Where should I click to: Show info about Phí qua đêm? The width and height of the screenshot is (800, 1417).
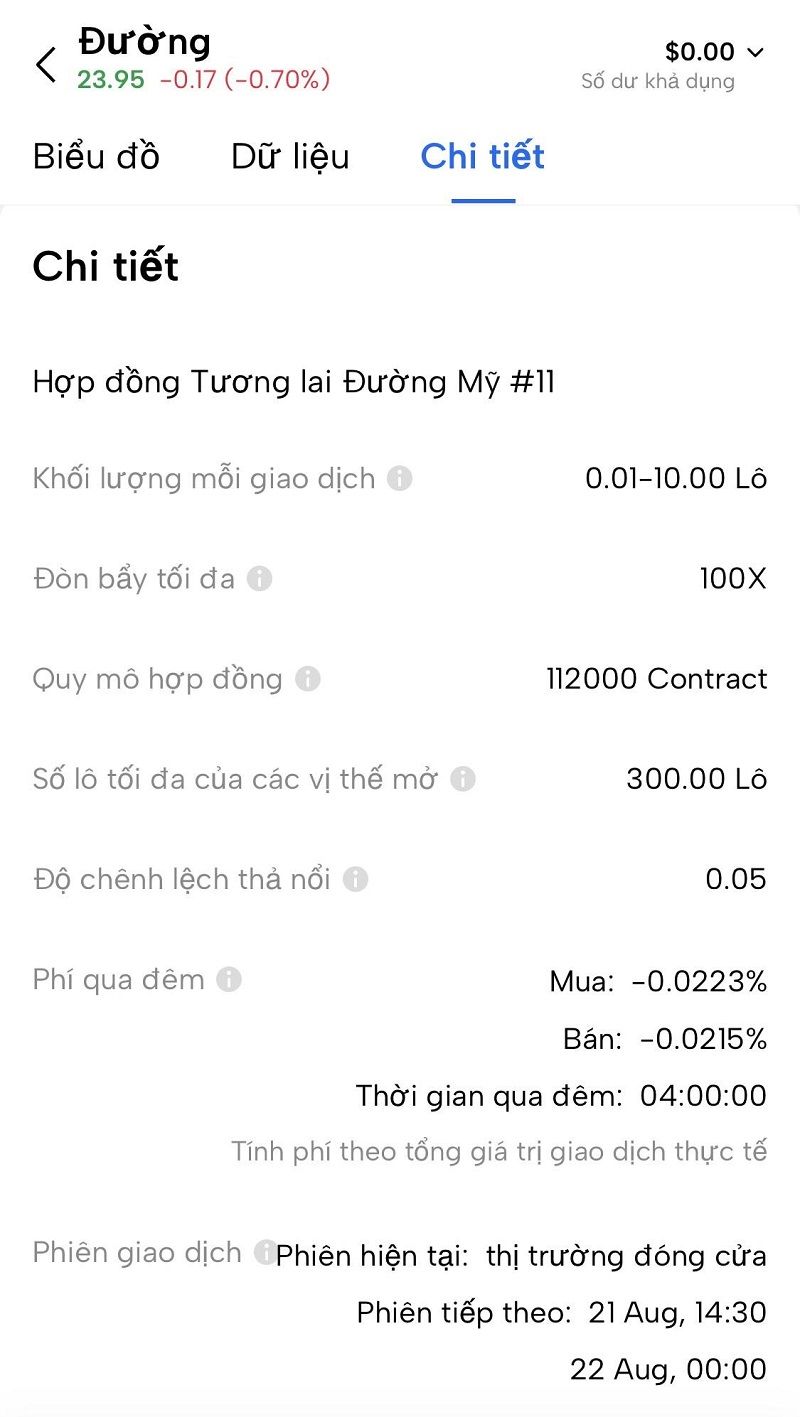229,979
